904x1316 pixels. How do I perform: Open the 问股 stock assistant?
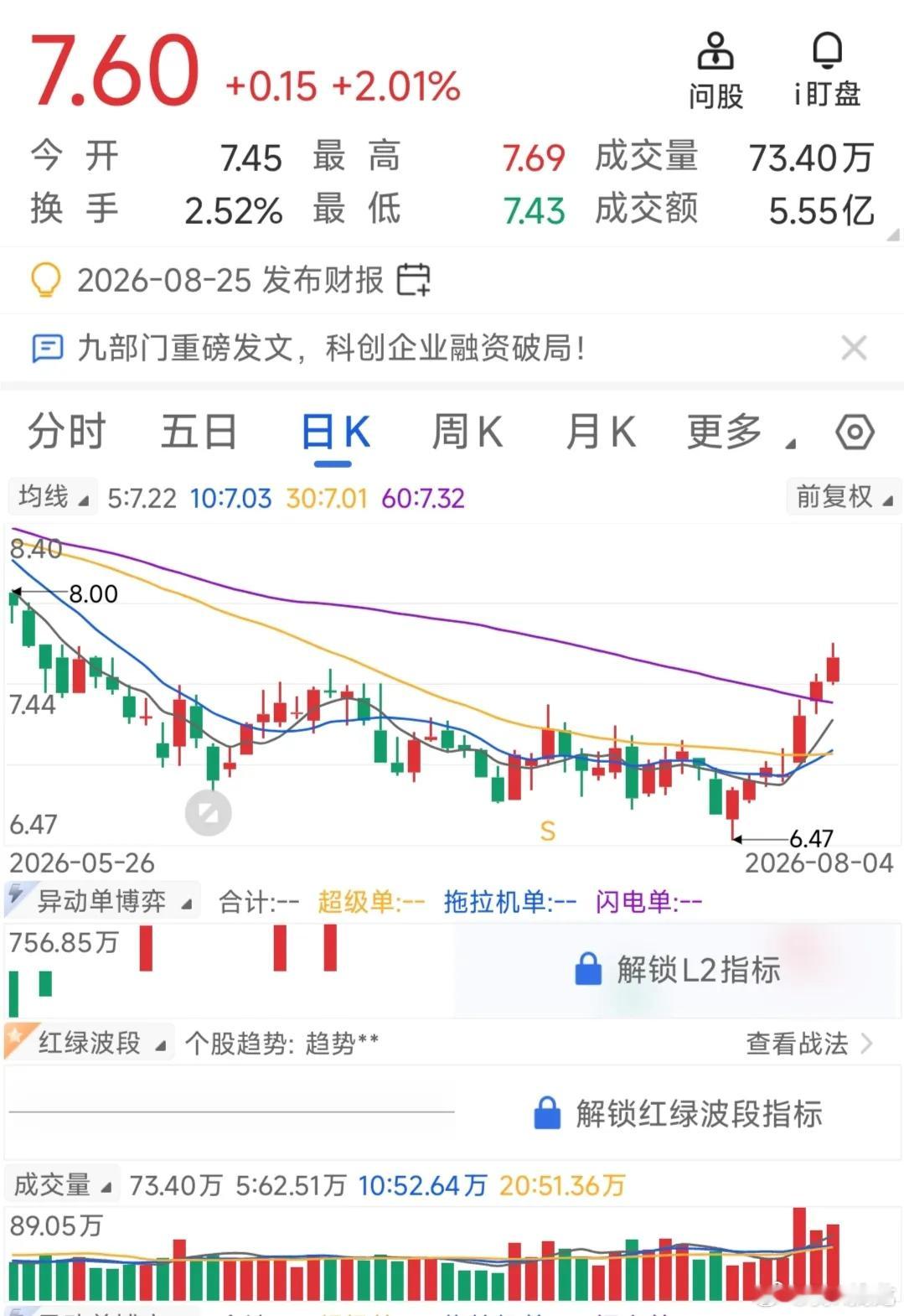[715, 71]
